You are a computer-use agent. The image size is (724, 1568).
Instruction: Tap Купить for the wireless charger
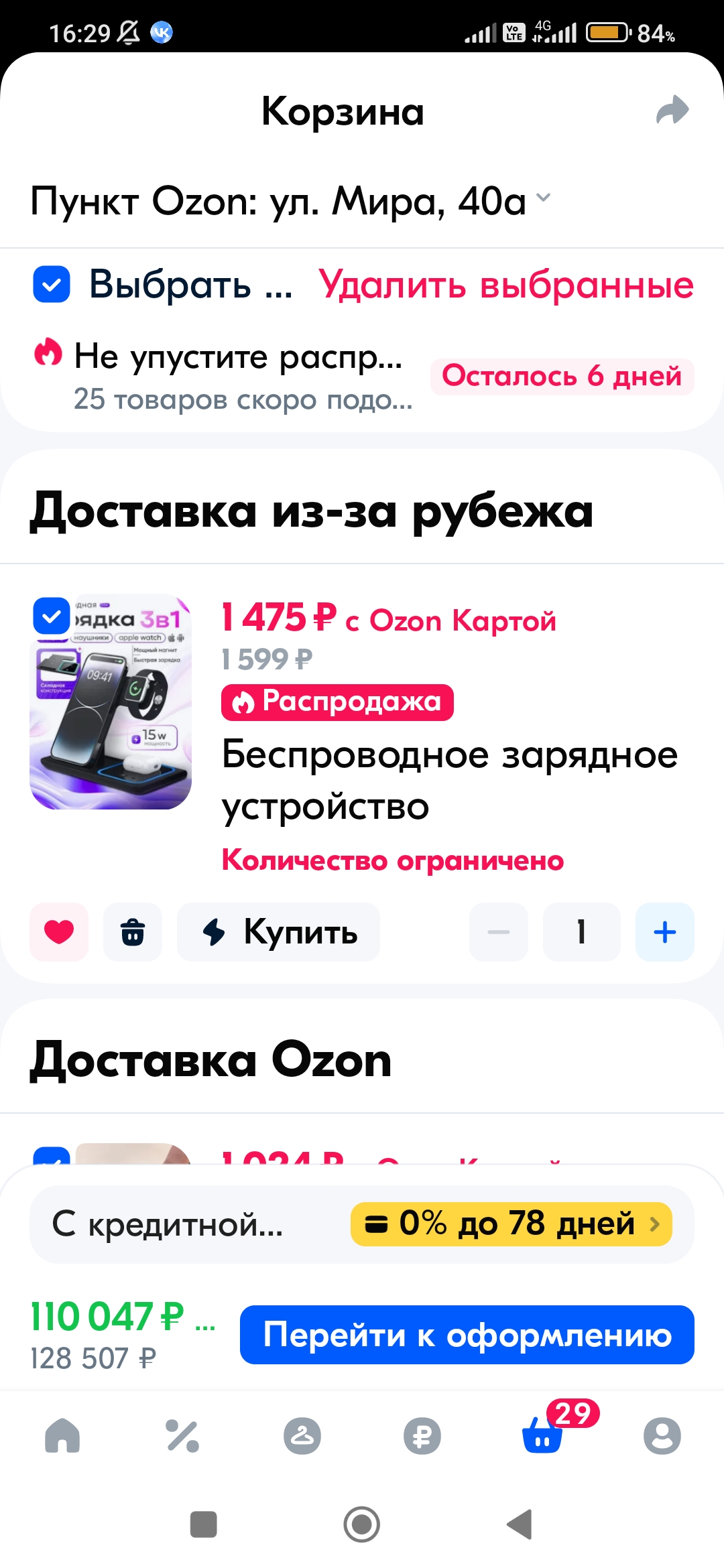click(278, 932)
